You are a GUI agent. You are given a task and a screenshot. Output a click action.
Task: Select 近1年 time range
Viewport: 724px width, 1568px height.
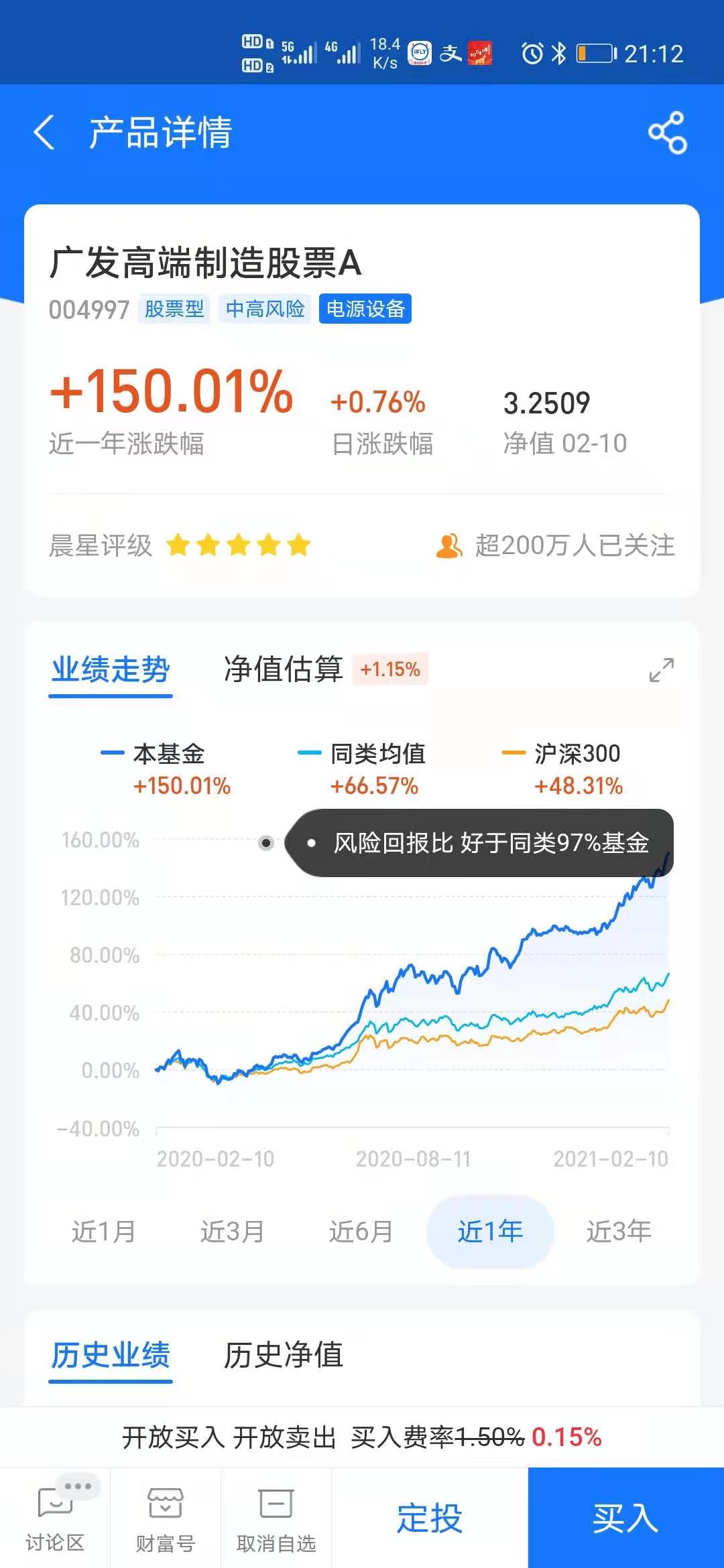490,1232
